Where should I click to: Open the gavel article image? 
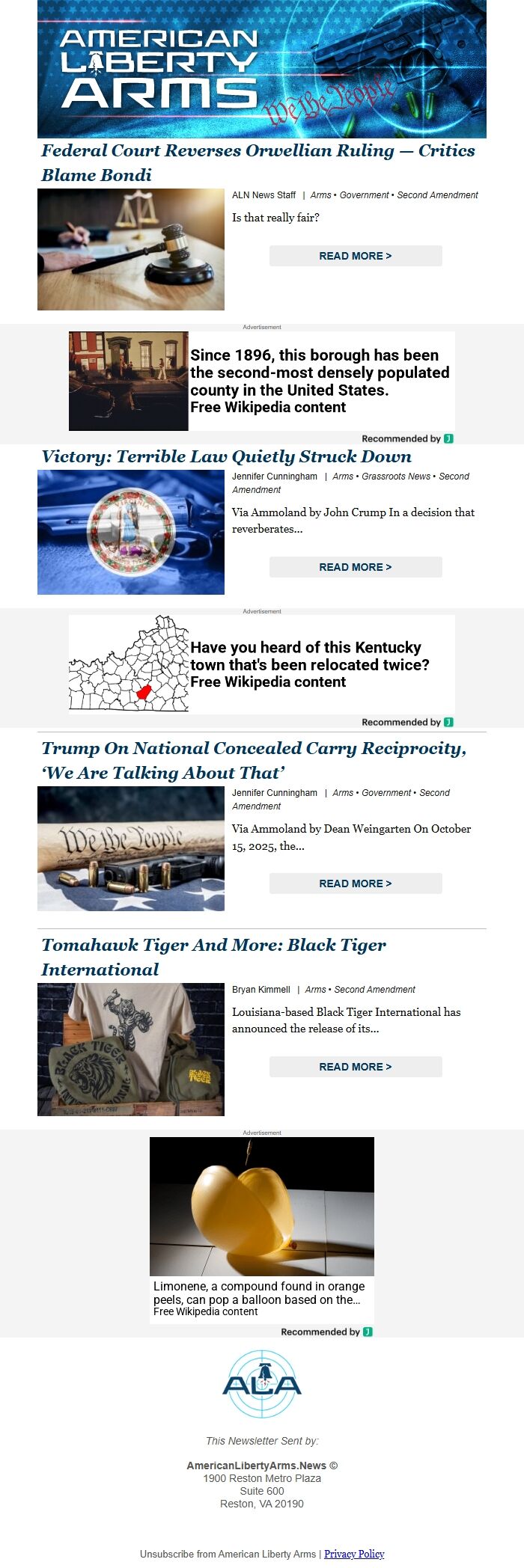click(x=131, y=249)
